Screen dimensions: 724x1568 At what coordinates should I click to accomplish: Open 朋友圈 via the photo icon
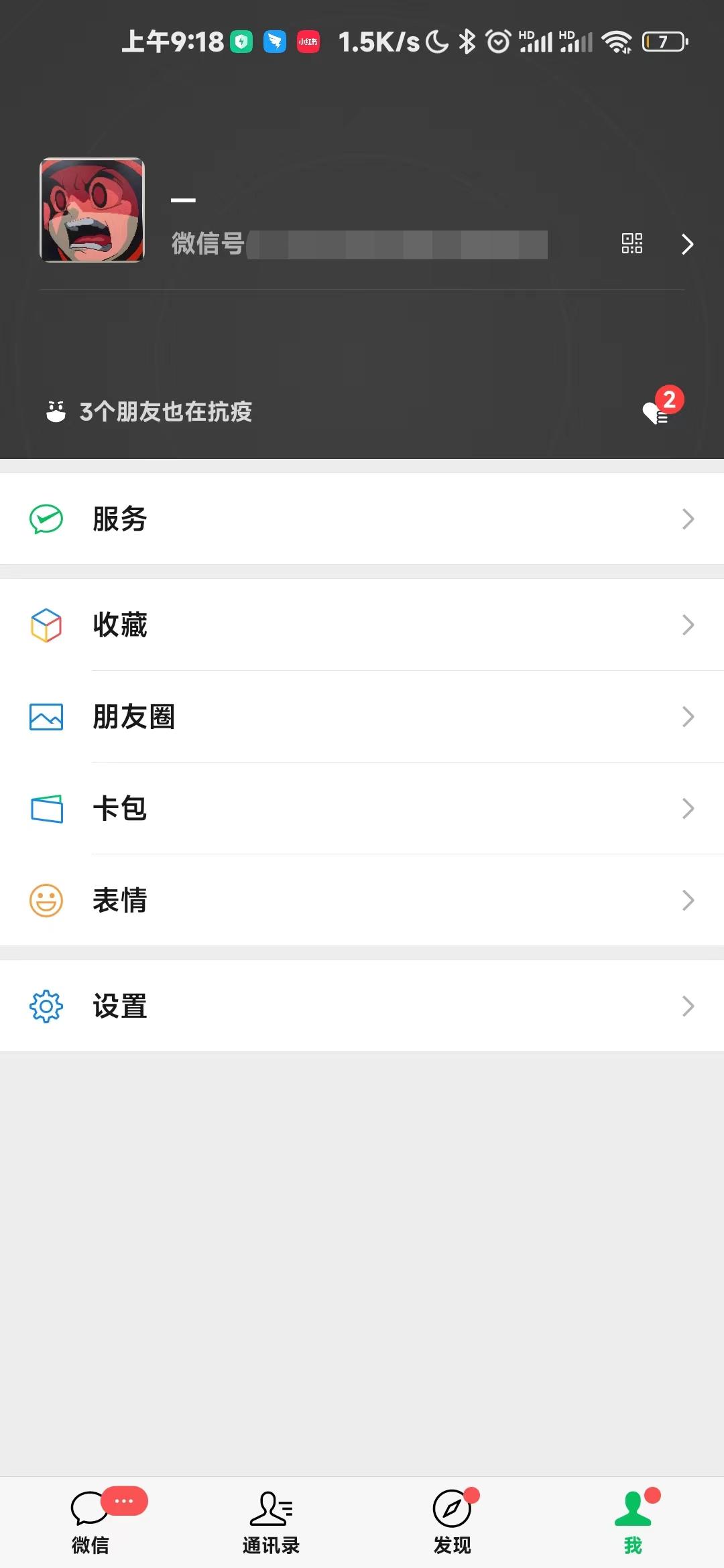46,717
